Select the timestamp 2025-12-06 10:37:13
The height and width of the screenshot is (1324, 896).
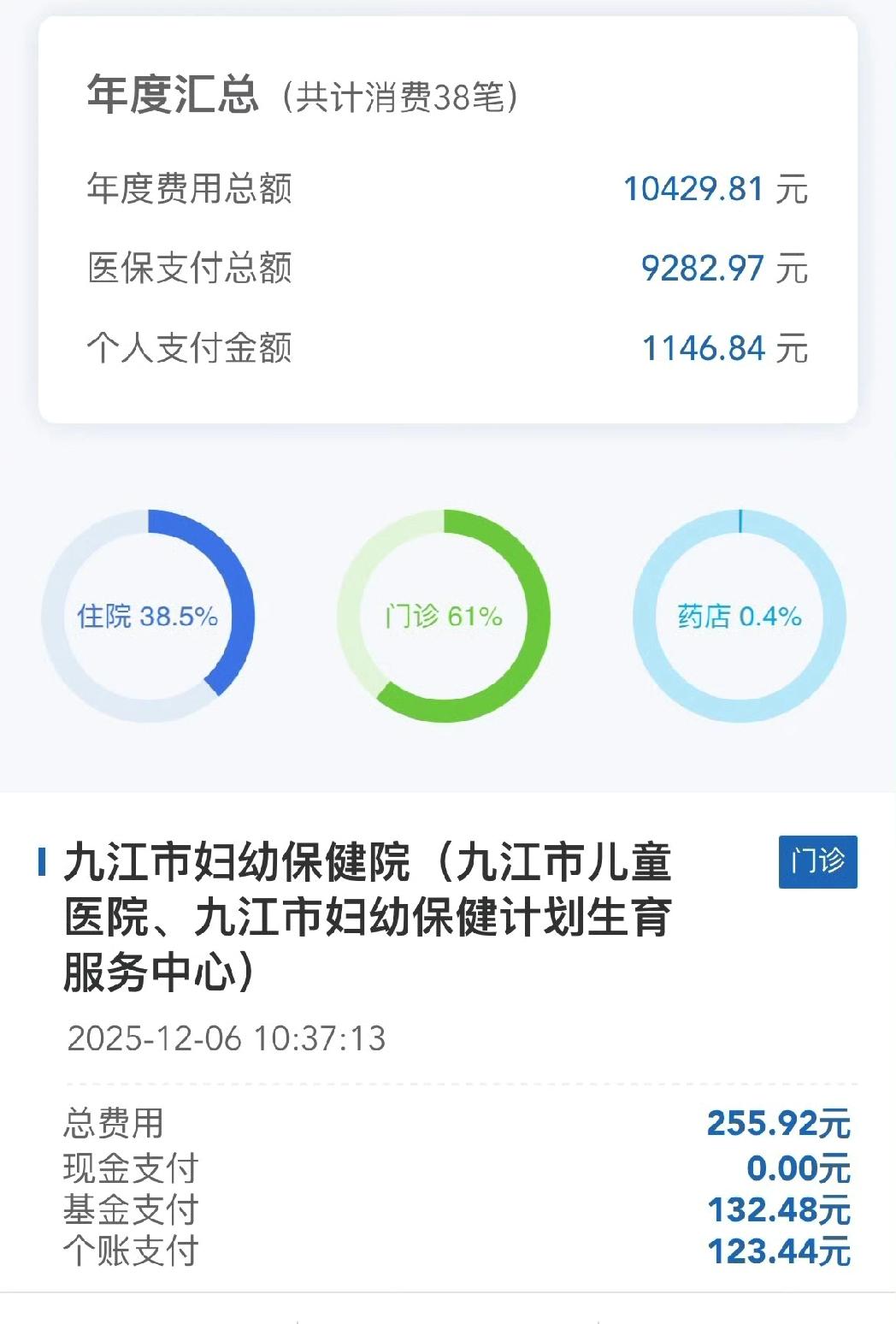tap(227, 1036)
